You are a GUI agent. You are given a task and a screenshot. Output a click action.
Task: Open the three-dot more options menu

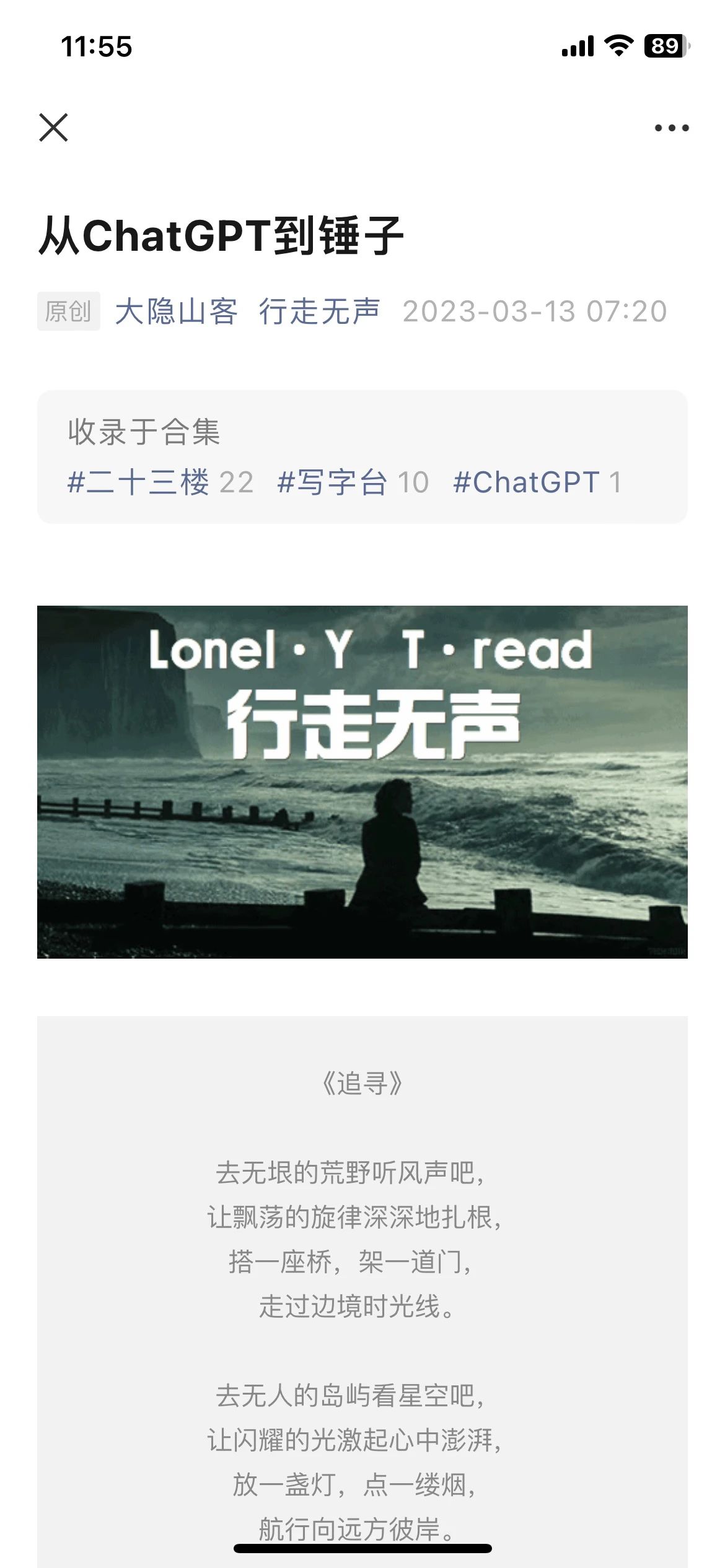(x=672, y=128)
